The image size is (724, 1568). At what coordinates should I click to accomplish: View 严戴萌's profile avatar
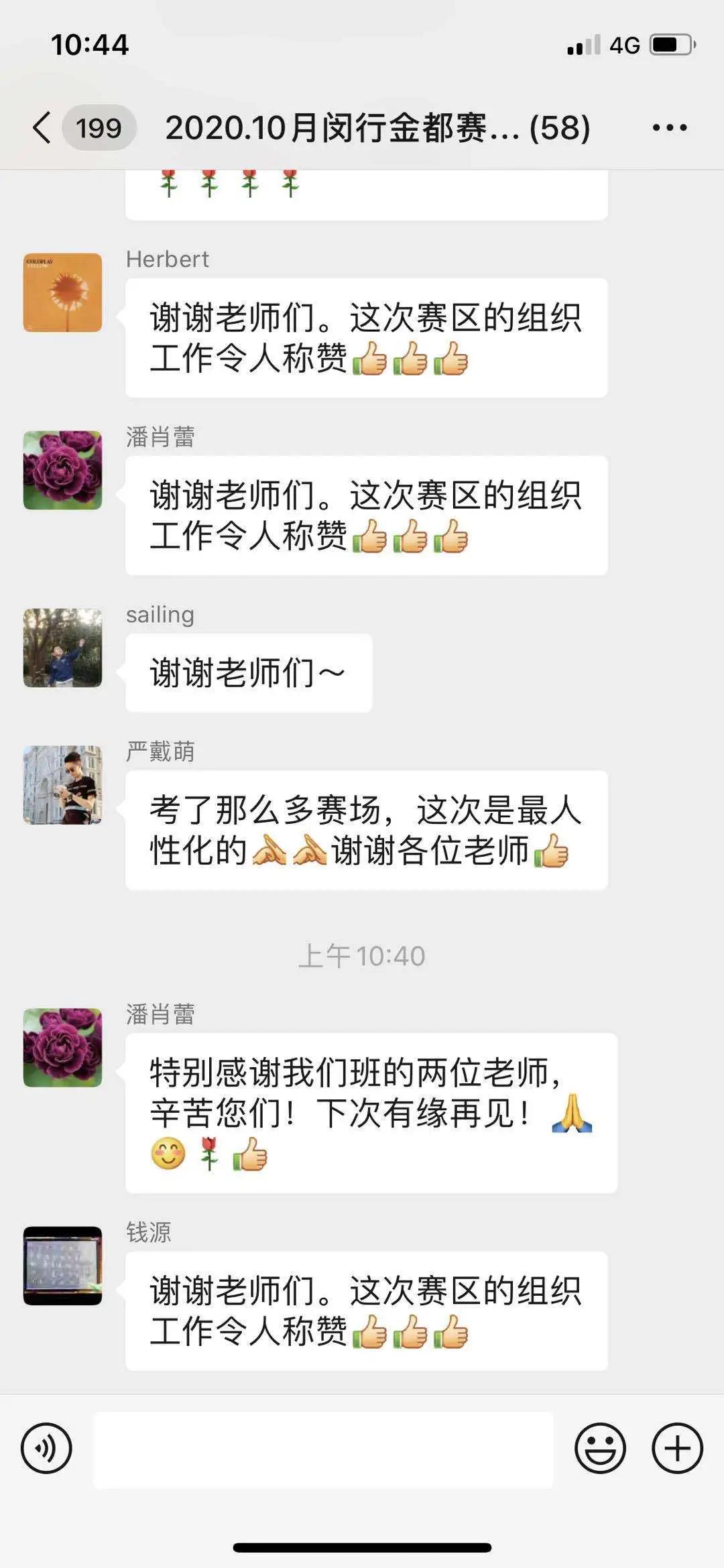(62, 785)
